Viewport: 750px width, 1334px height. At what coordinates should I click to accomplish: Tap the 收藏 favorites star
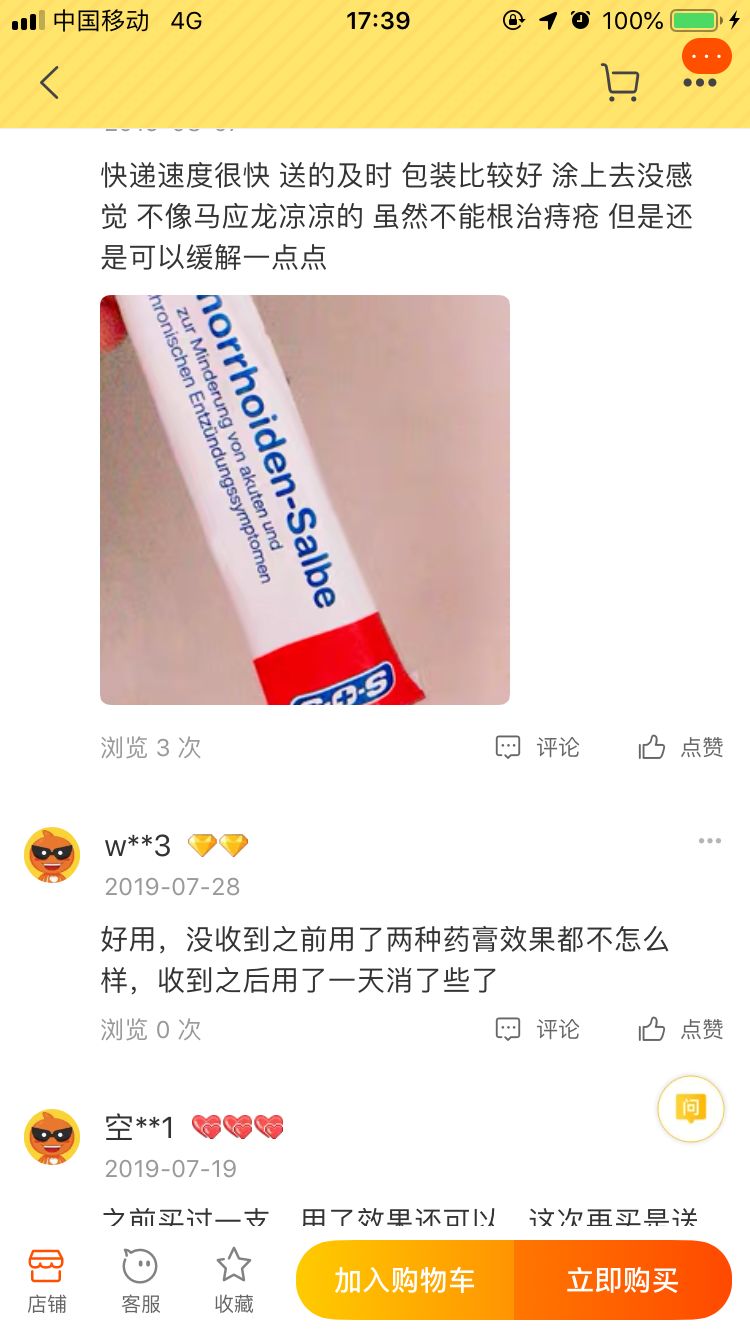click(x=233, y=1280)
